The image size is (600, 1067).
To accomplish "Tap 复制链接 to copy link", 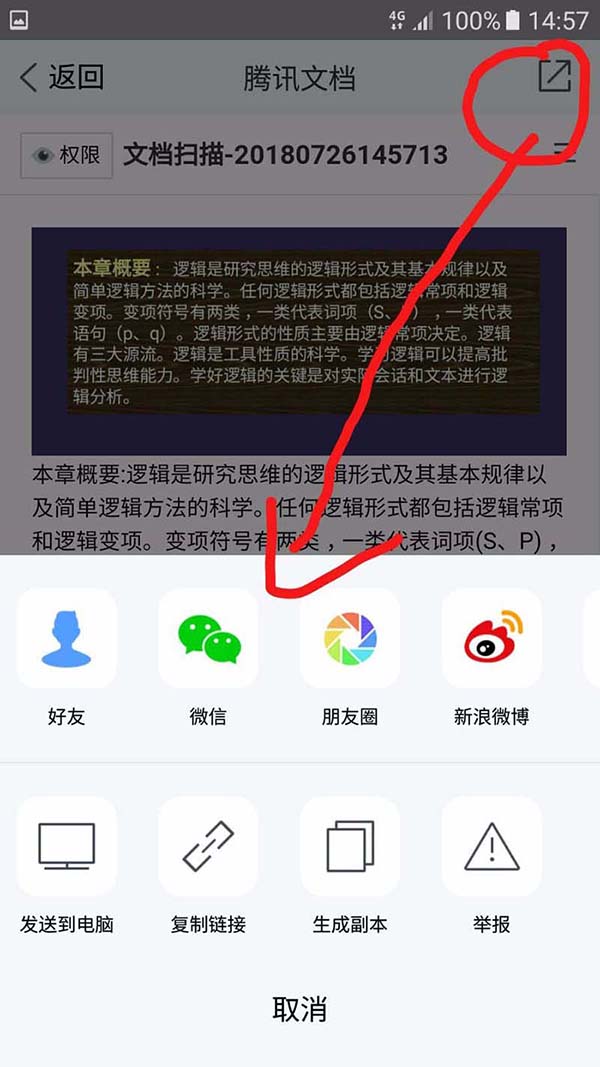I will click(x=208, y=848).
